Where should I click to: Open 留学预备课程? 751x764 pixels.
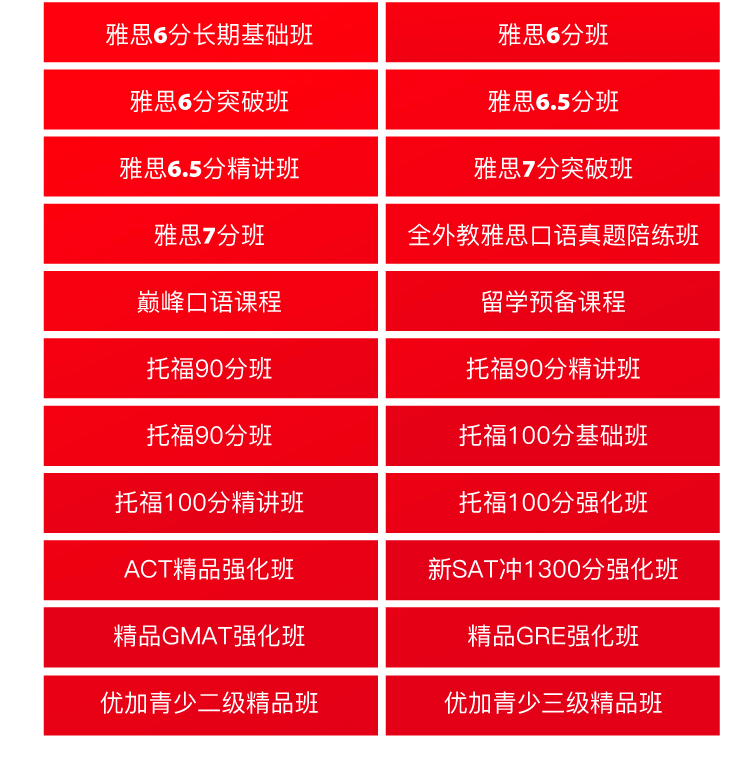click(x=552, y=302)
